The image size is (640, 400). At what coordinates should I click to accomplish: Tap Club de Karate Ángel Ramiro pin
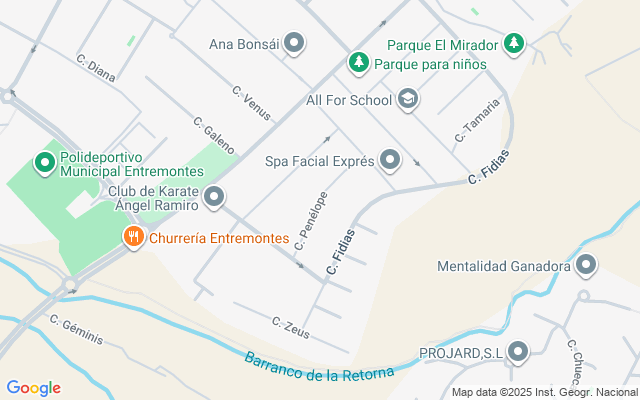coord(213,197)
